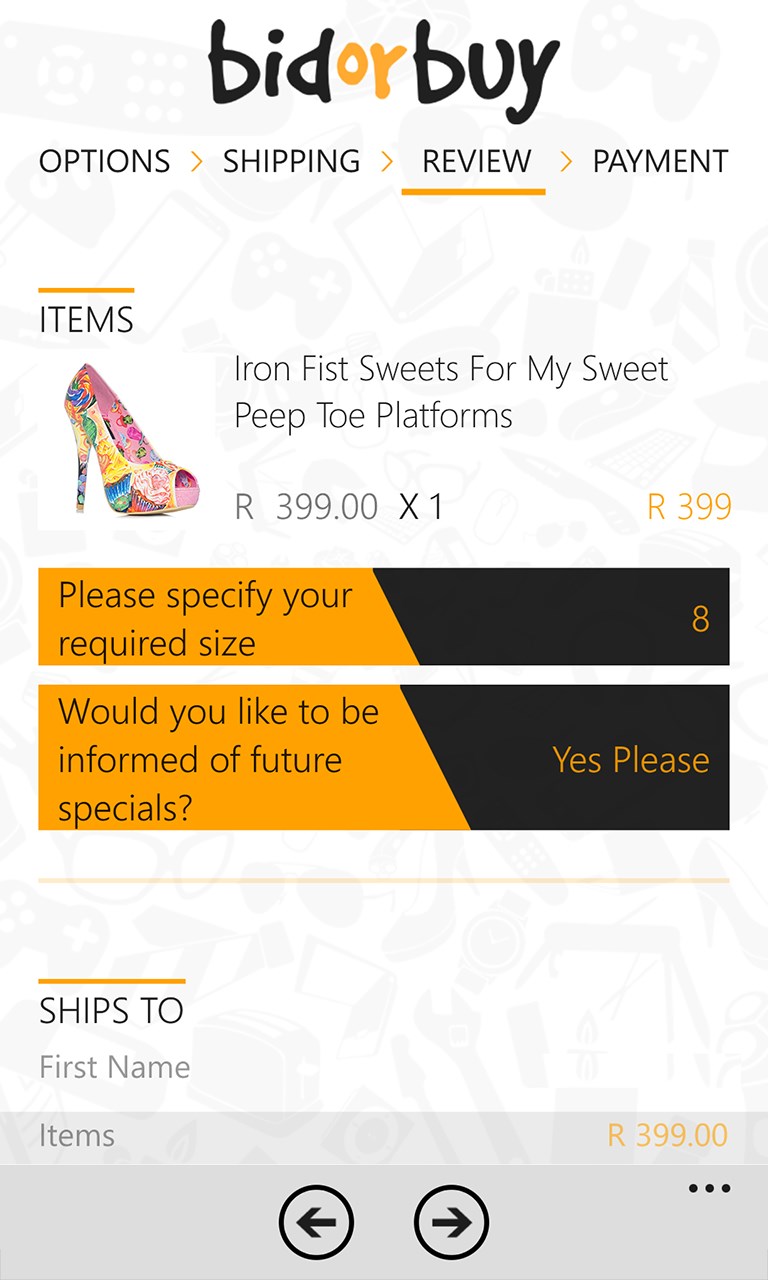This screenshot has height=1280, width=768.
Task: Go to the PAYMENT step
Action: 660,161
